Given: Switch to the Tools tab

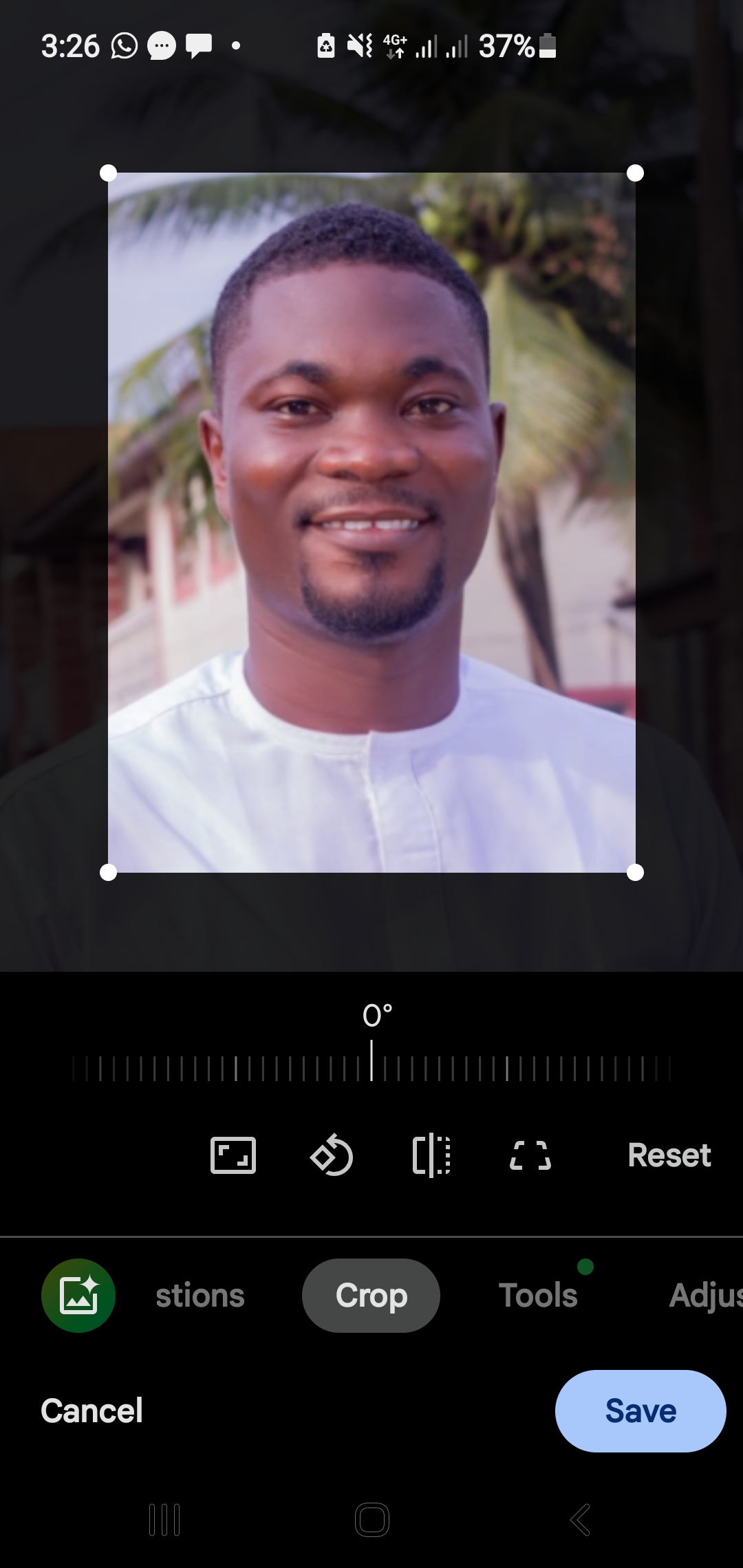Looking at the screenshot, I should point(538,1296).
